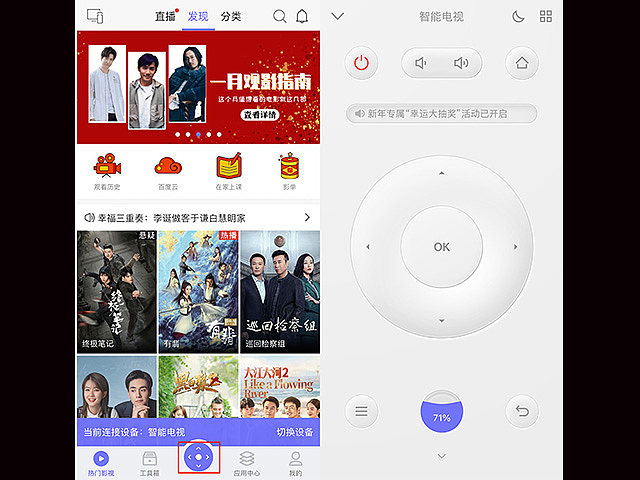Open the 观看历史 shortcut
Viewport: 640px width, 480px height.
click(107, 171)
